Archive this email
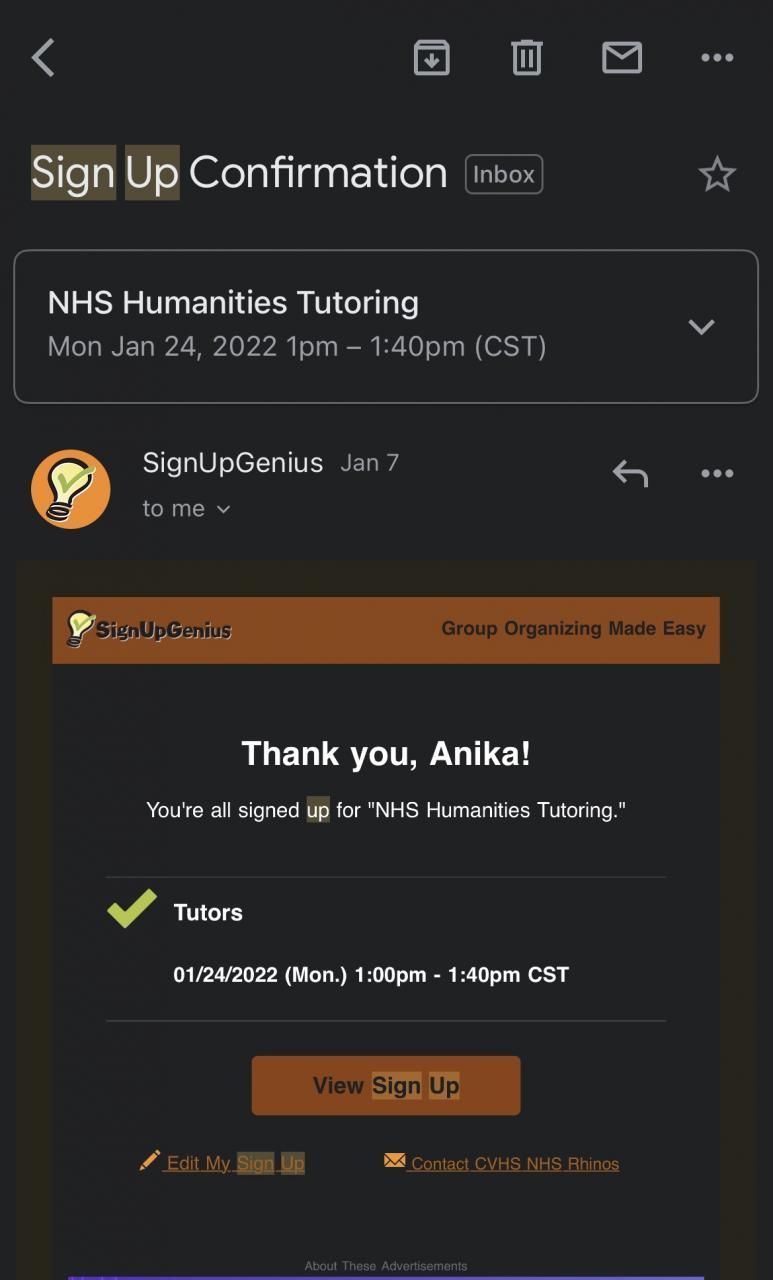This screenshot has width=773, height=1280. (x=431, y=58)
